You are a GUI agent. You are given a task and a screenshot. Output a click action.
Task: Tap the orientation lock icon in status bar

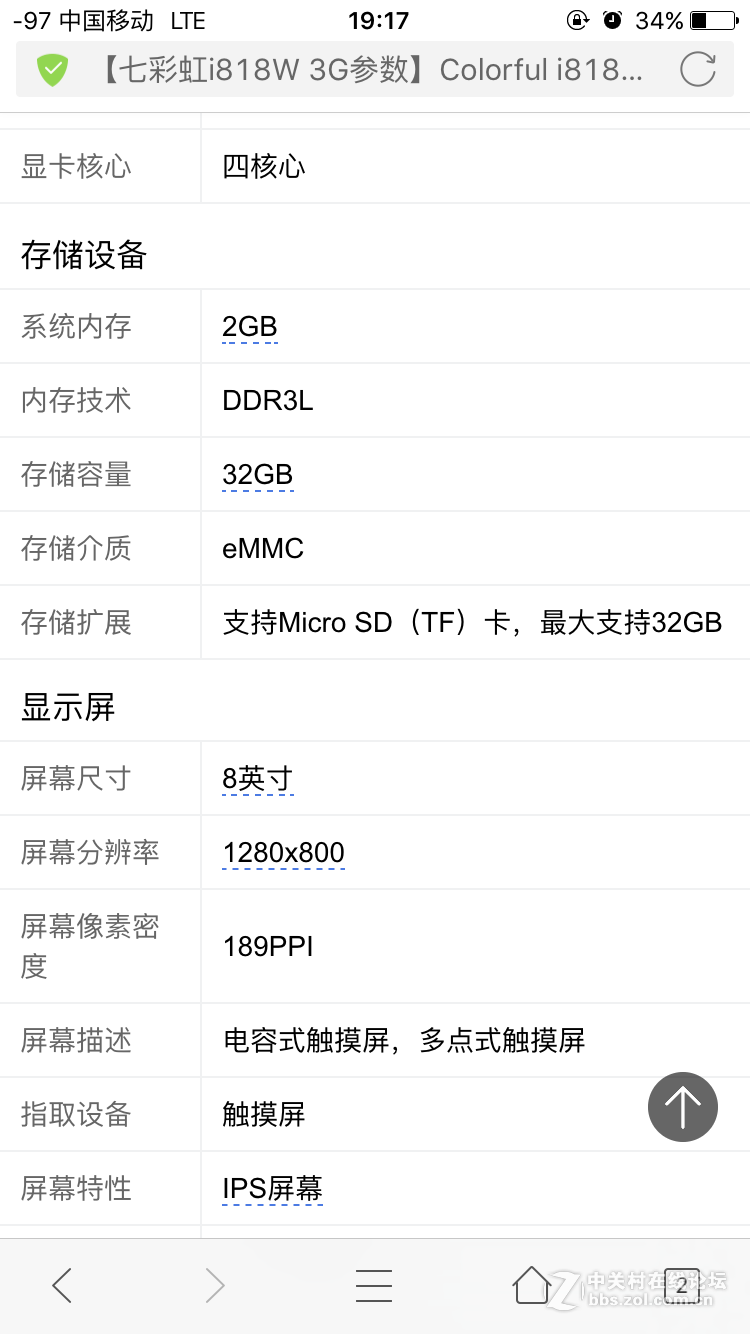pyautogui.click(x=576, y=19)
